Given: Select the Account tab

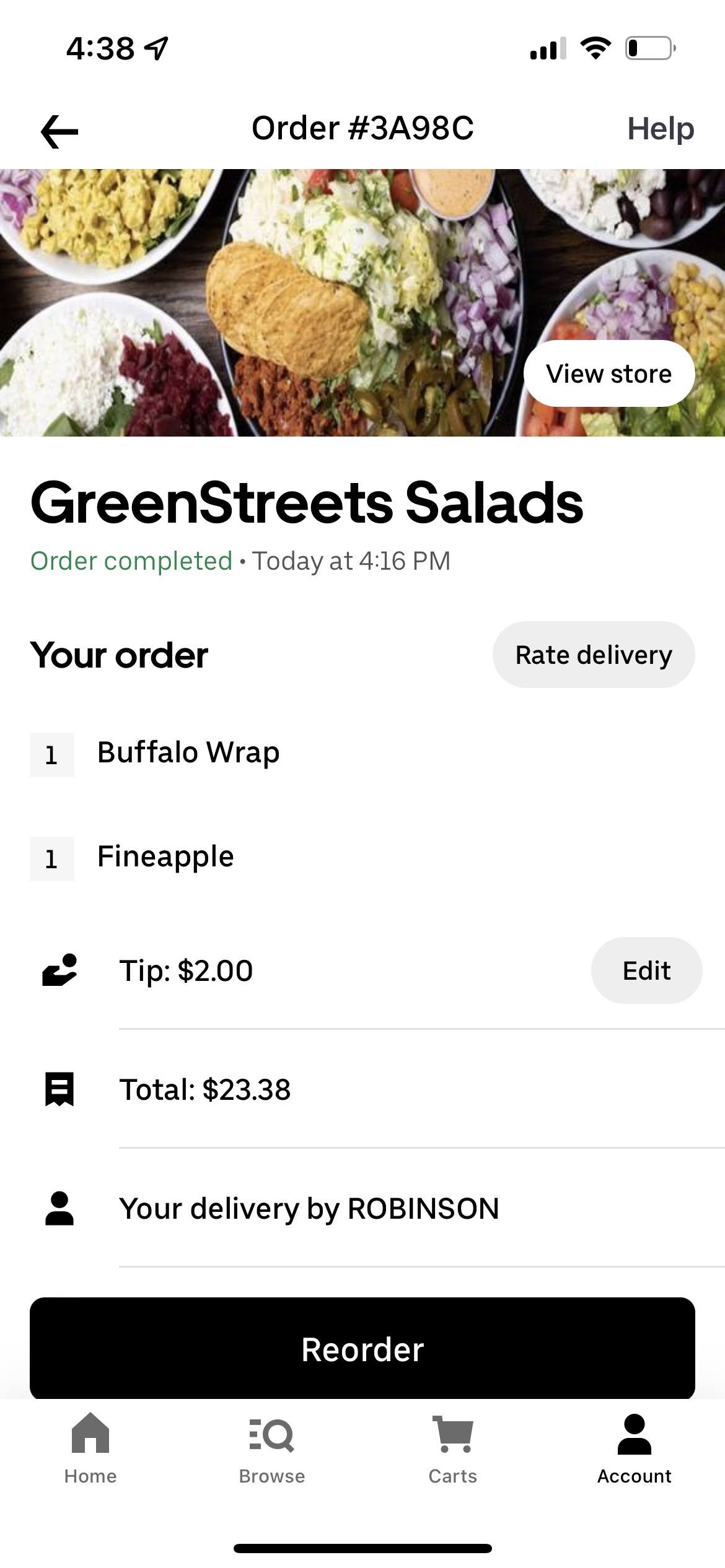Looking at the screenshot, I should pos(634,1449).
